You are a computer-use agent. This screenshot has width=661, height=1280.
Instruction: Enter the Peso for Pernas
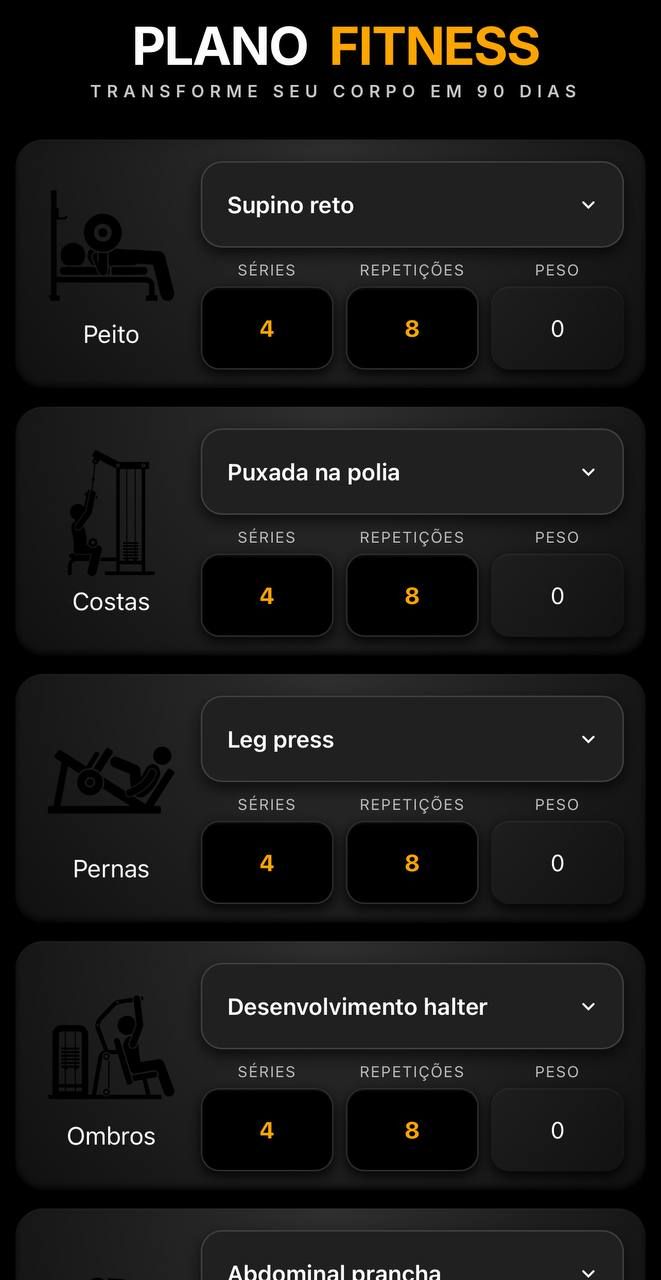[x=557, y=863]
